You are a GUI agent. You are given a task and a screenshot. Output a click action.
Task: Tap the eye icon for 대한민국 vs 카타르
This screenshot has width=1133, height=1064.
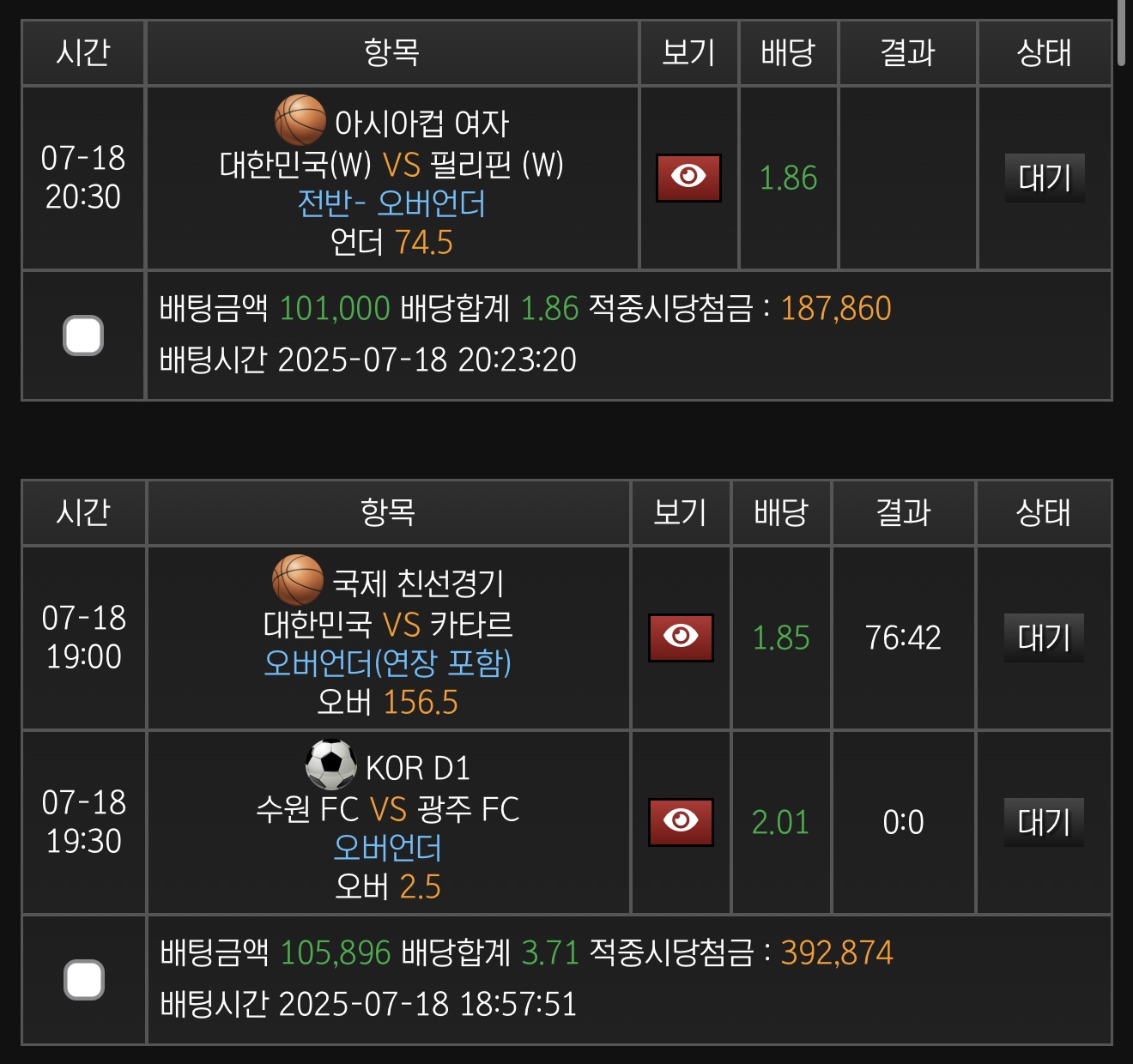tap(681, 638)
